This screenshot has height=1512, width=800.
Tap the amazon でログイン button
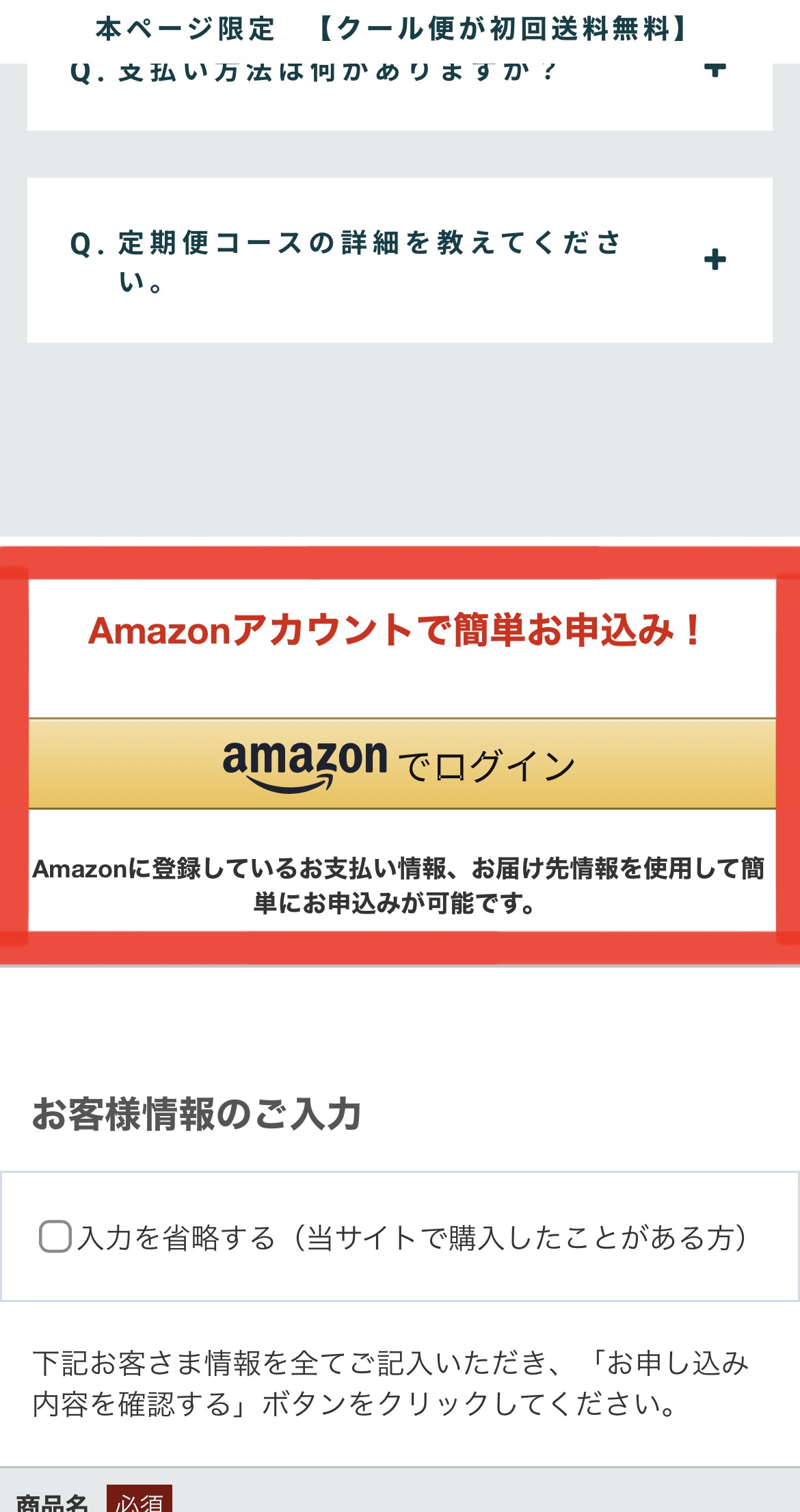click(402, 764)
